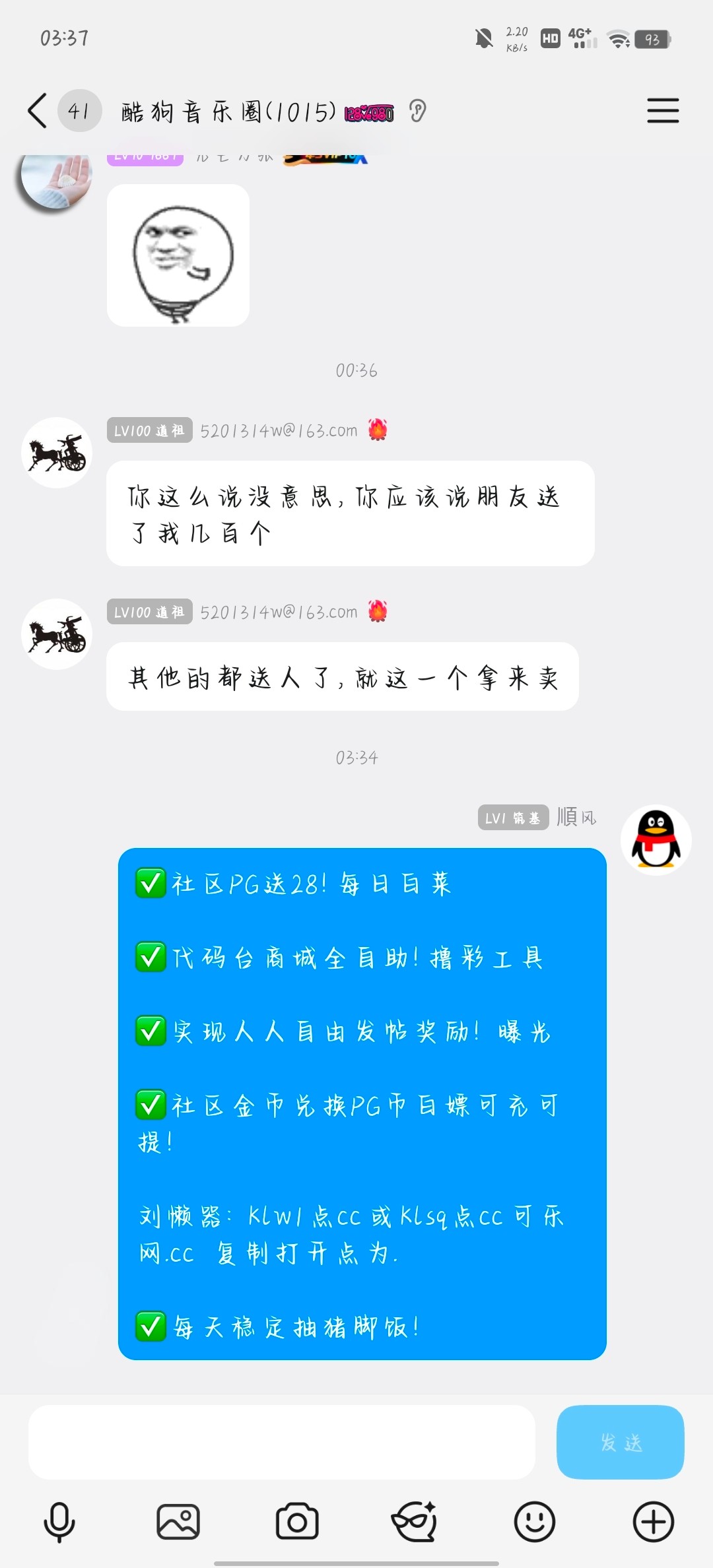Image resolution: width=713 pixels, height=1568 pixels.
Task: Open avatar of 5201314w above 其他的都送人了
Action: [x=57, y=634]
